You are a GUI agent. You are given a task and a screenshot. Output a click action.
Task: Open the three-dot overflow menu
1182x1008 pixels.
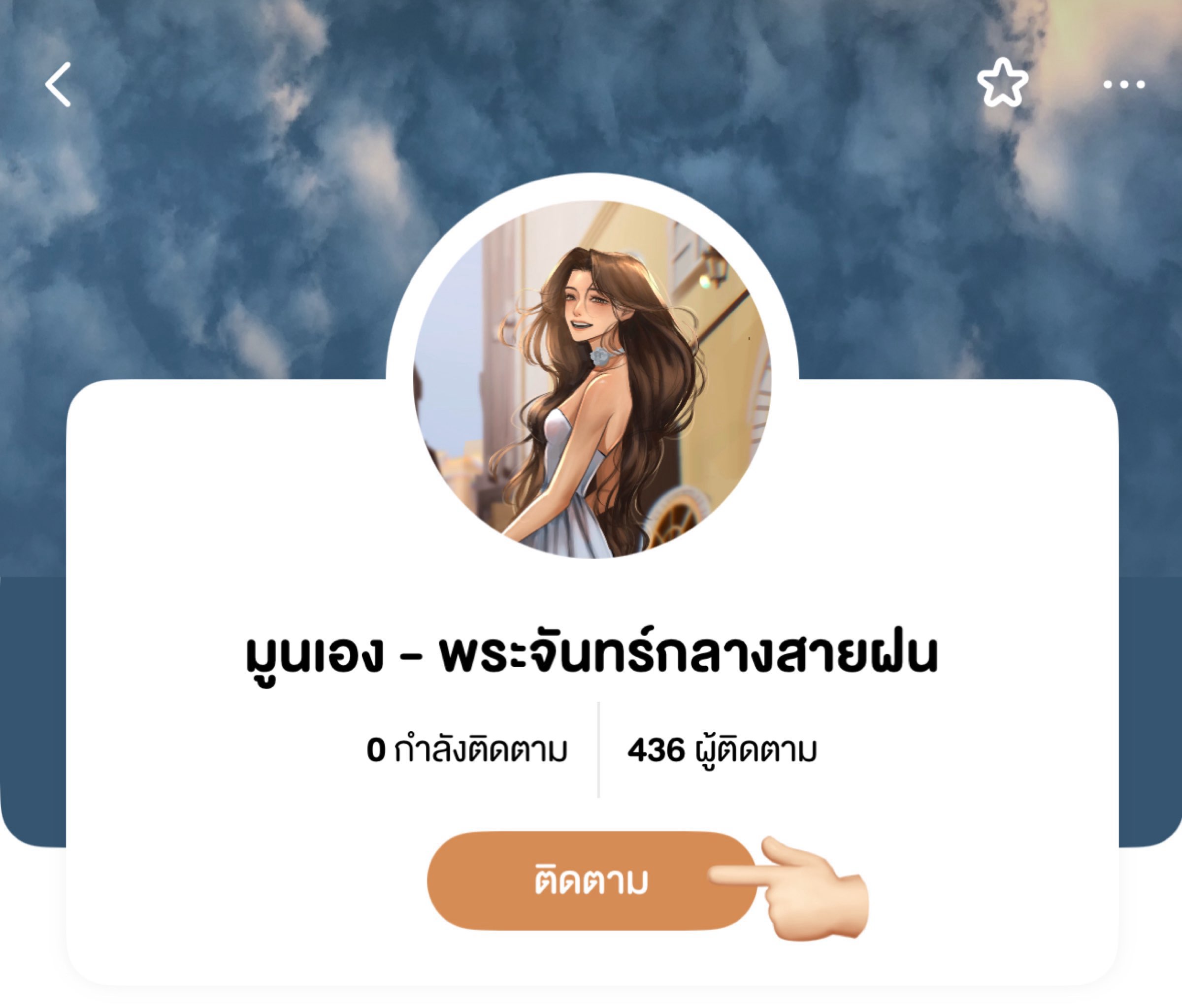point(1123,85)
